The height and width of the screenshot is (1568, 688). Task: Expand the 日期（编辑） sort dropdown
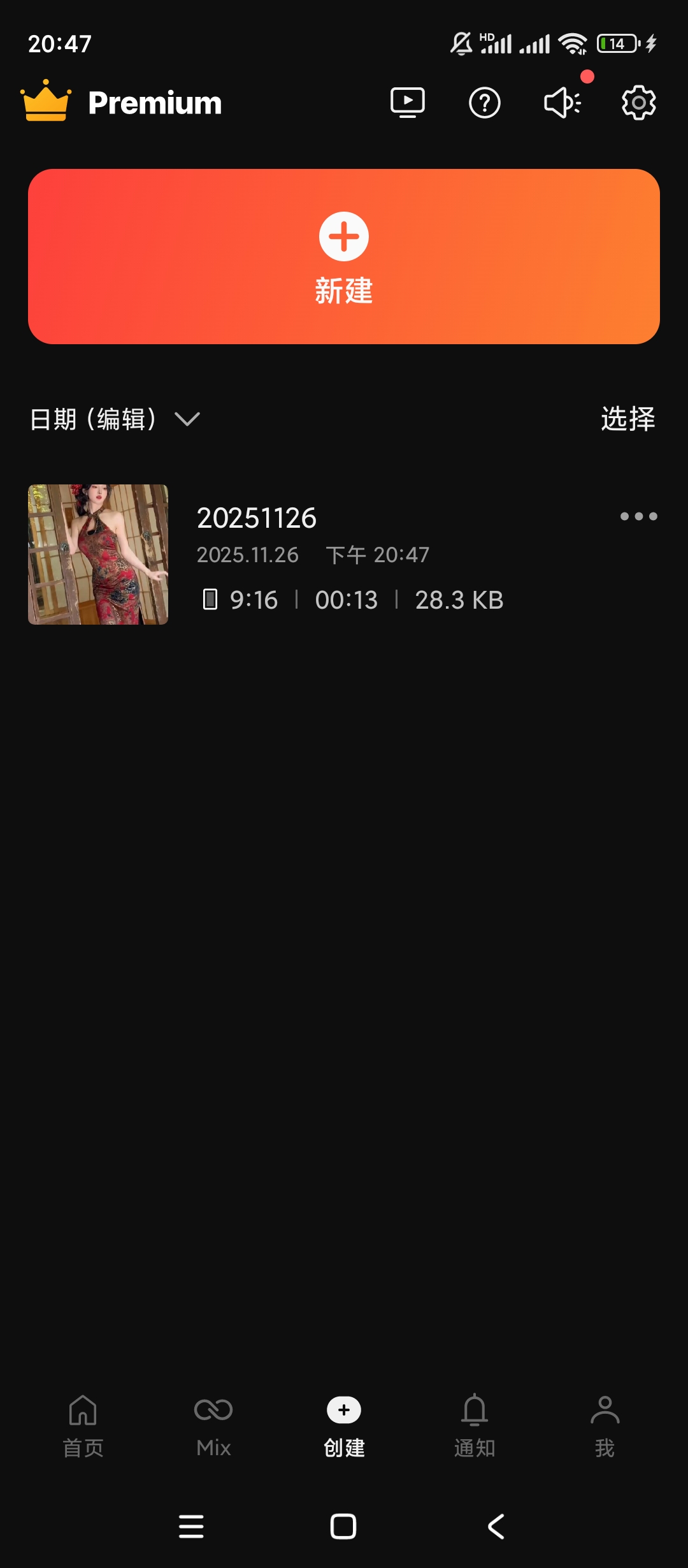point(115,419)
